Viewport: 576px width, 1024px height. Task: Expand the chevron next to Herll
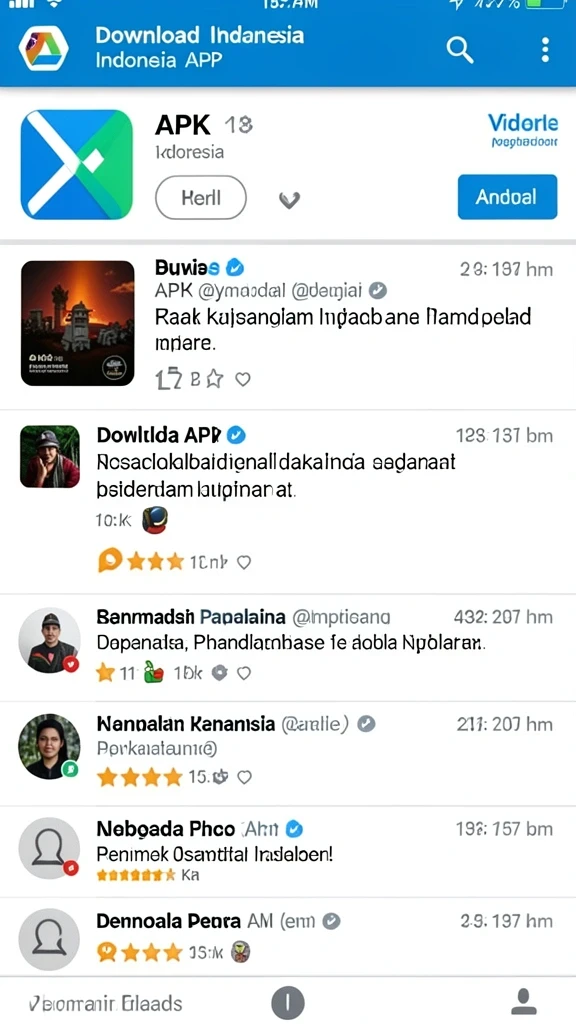(289, 199)
